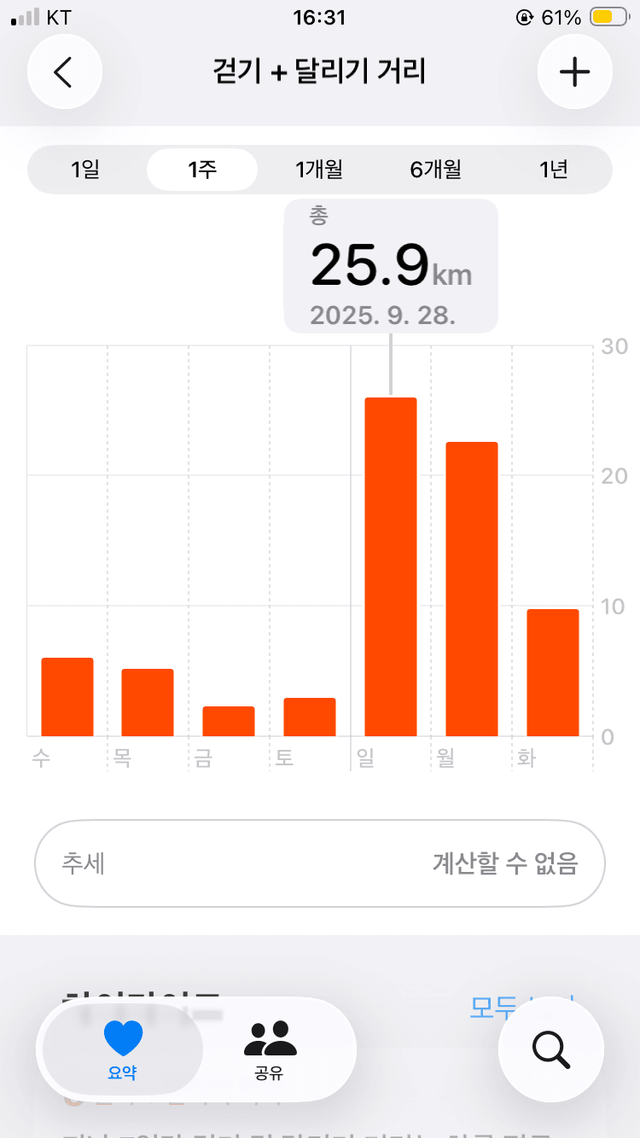Select the 화 bar in the chart
Viewport: 640px width, 1138px height.
(553, 672)
